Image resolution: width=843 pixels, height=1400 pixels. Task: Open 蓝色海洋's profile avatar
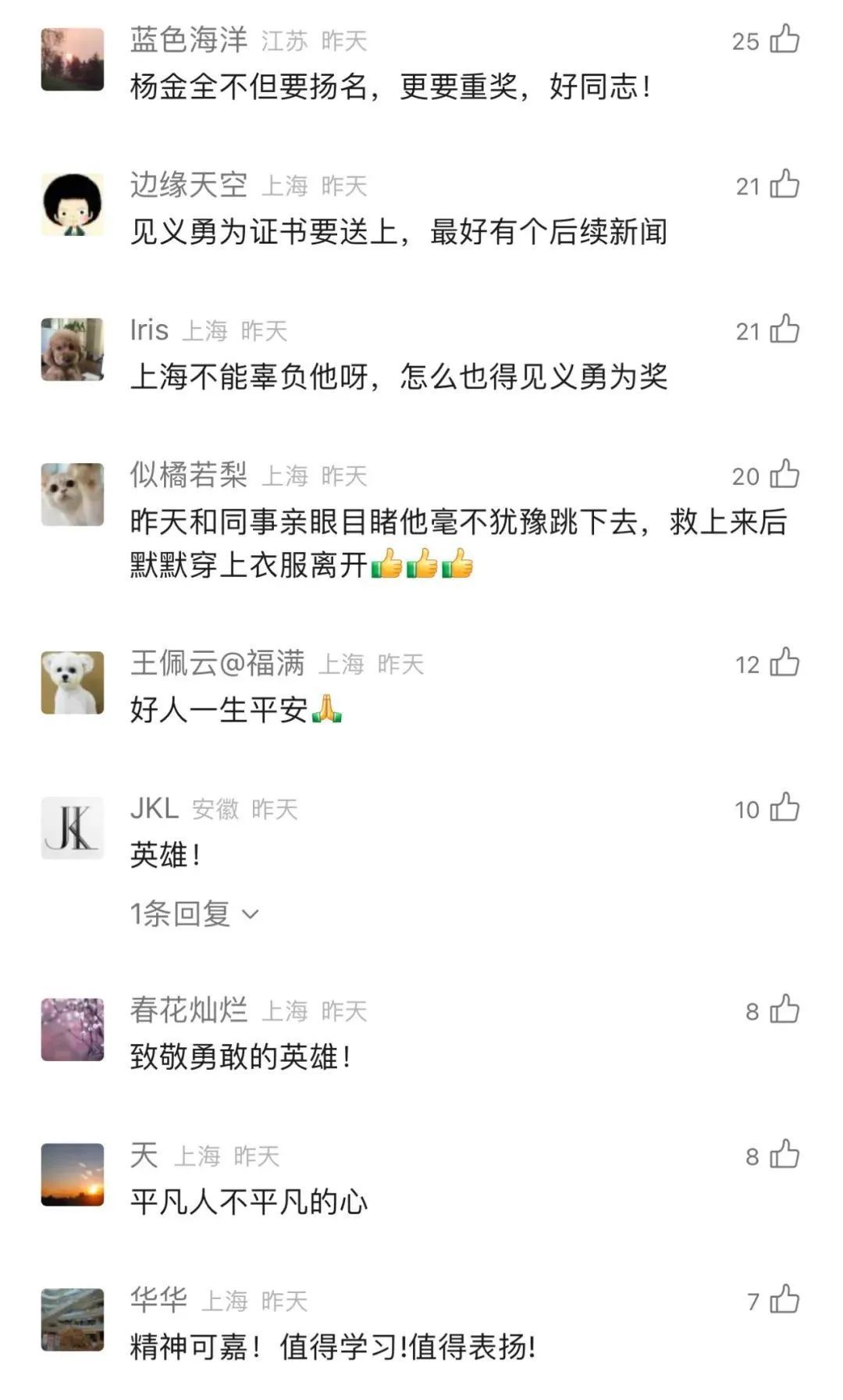click(73, 59)
